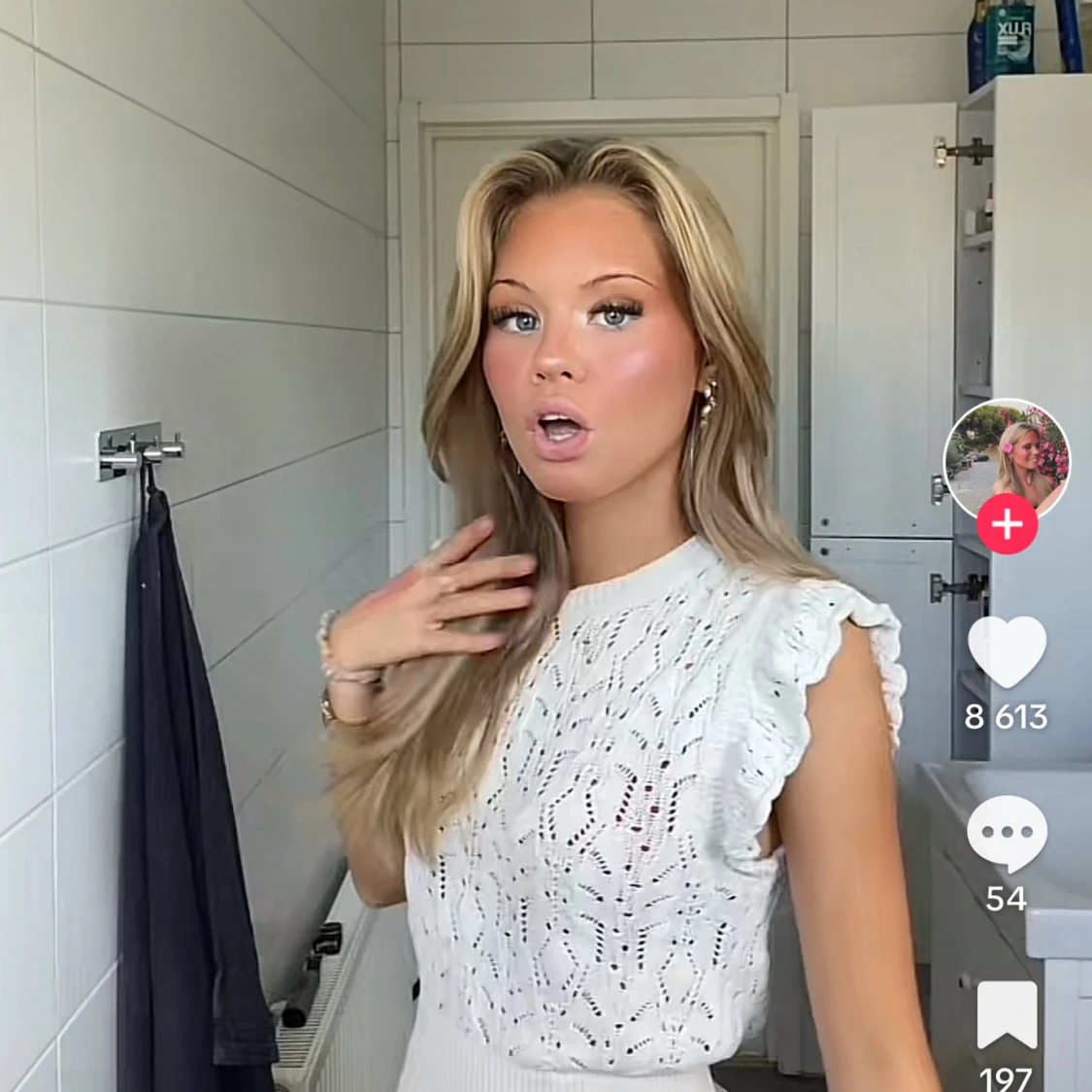The width and height of the screenshot is (1092, 1092).
Task: Open the creator's profile picture
Action: [x=1007, y=458]
